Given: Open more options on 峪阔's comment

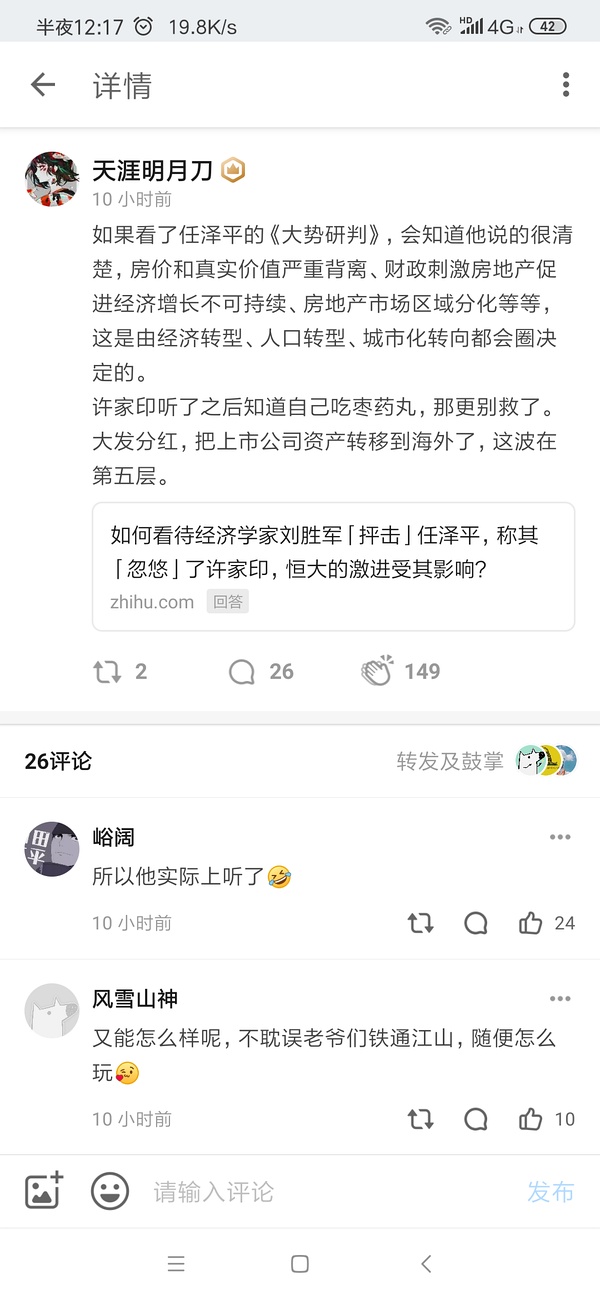Looking at the screenshot, I should click(x=560, y=837).
